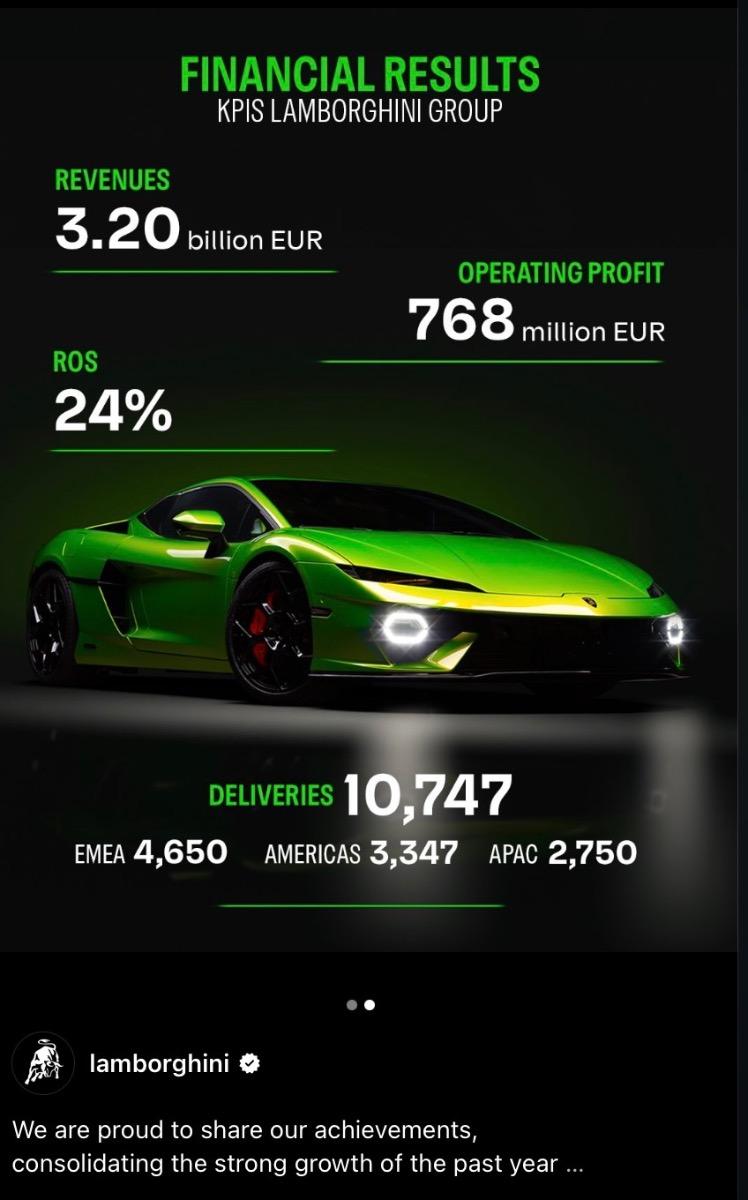Screen dimensions: 748x1200
Task: Open the lamborghini profile avatar
Action: (x=43, y=1064)
